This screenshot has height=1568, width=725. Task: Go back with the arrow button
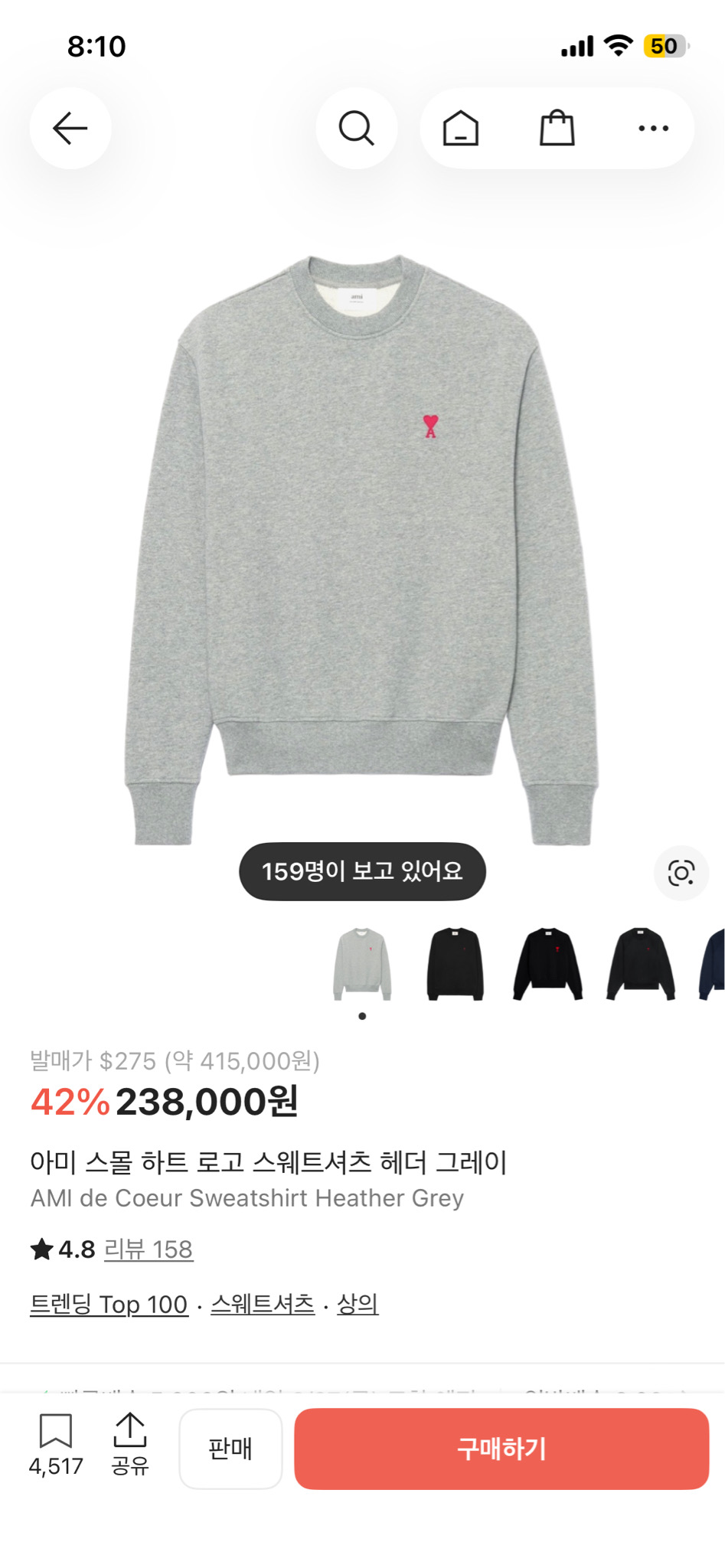(x=70, y=128)
